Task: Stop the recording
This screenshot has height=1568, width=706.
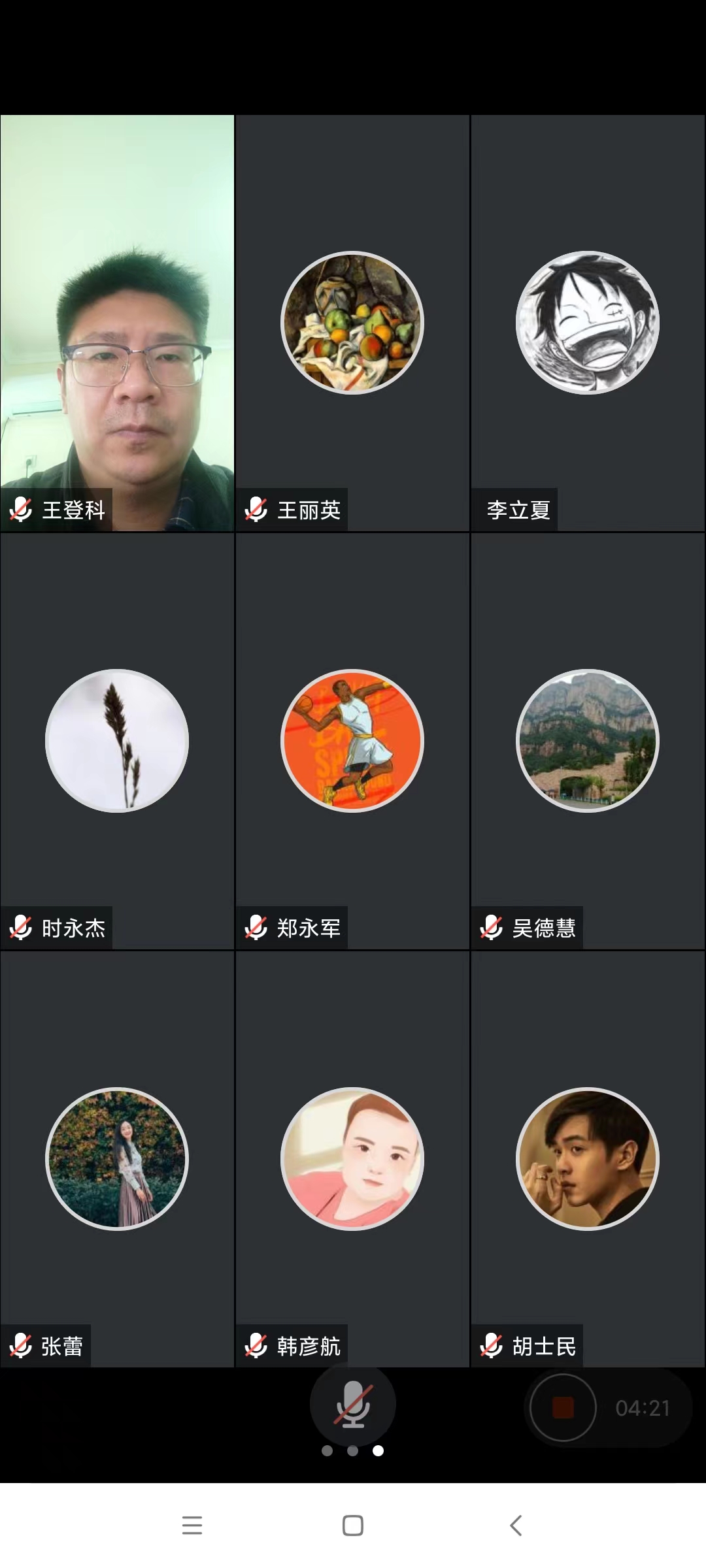Action: pyautogui.click(x=563, y=1408)
